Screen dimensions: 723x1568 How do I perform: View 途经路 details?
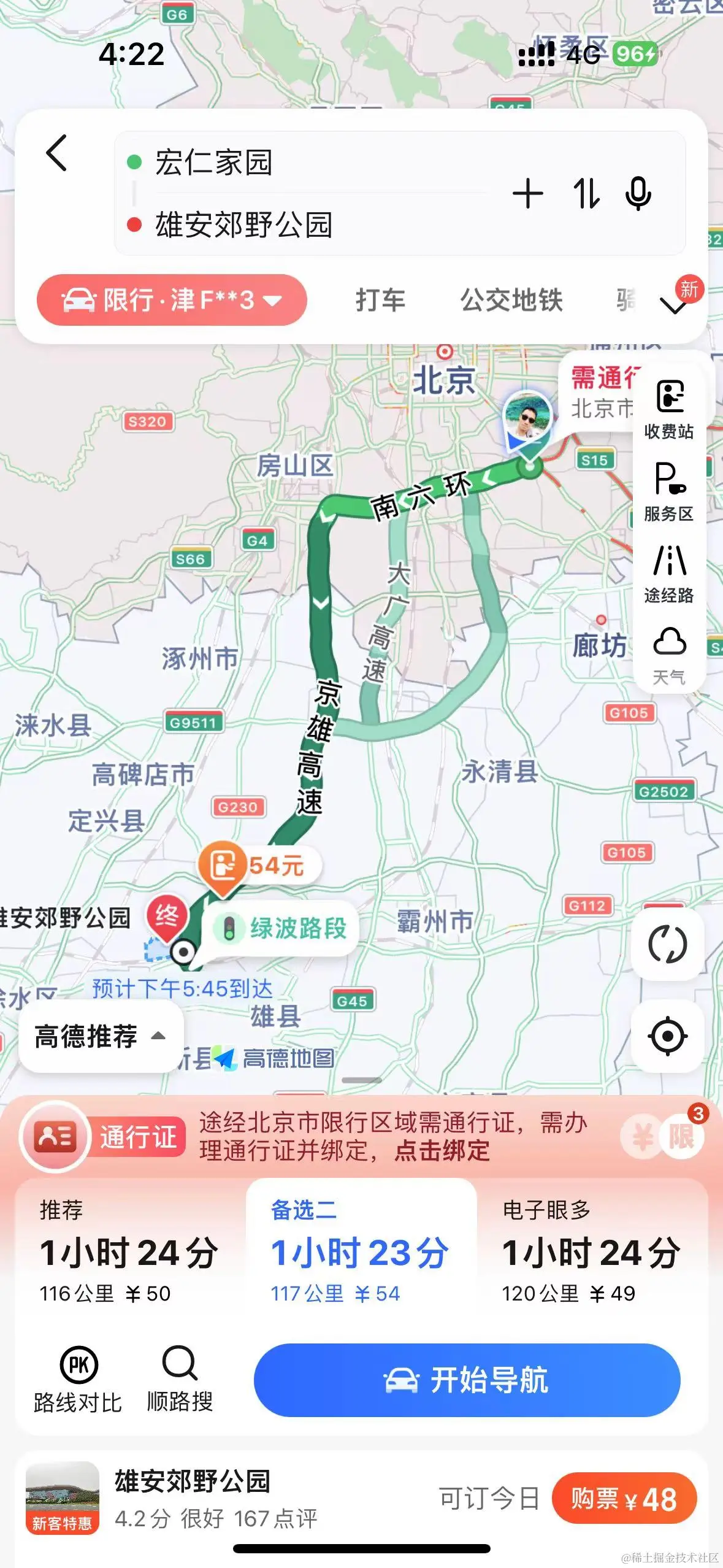pos(669,574)
